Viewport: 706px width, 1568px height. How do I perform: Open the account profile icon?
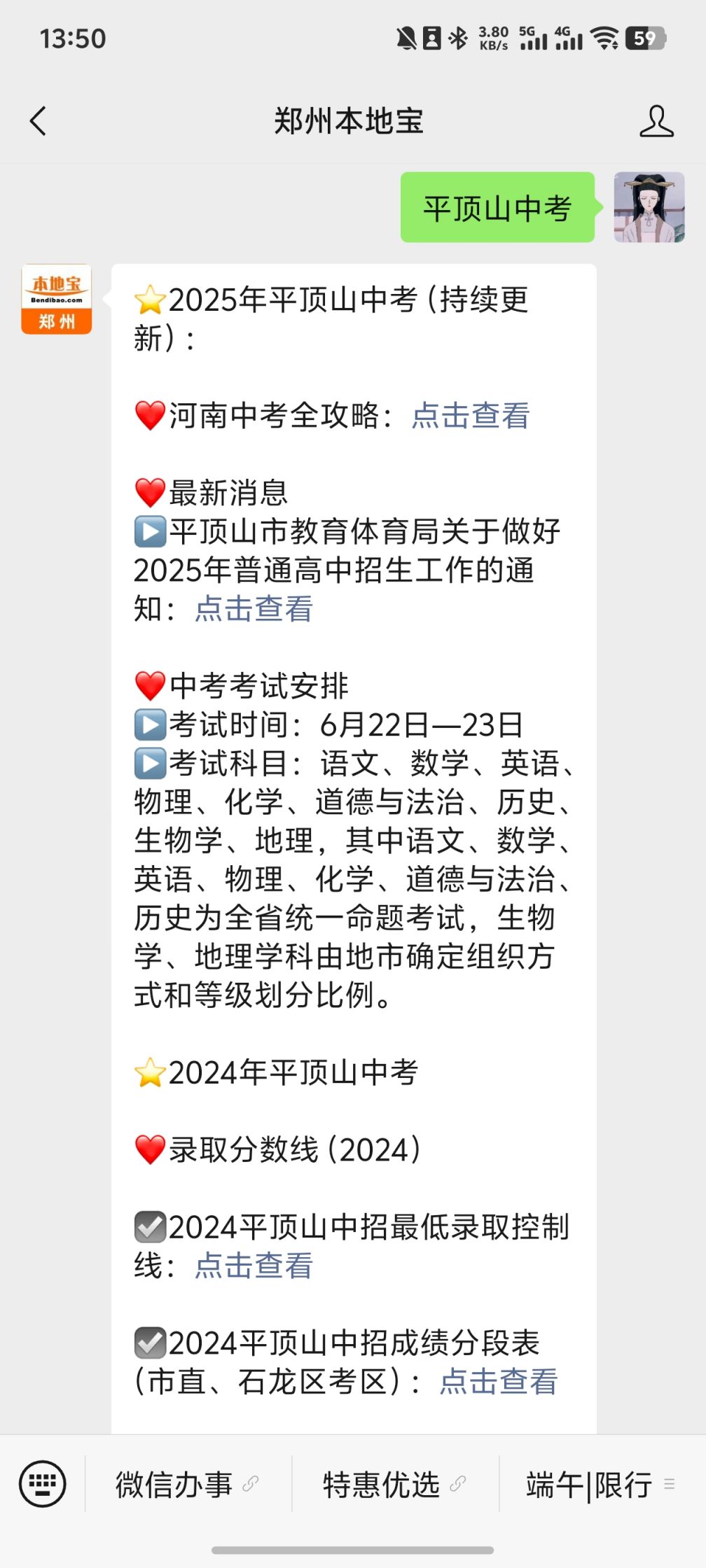656,121
